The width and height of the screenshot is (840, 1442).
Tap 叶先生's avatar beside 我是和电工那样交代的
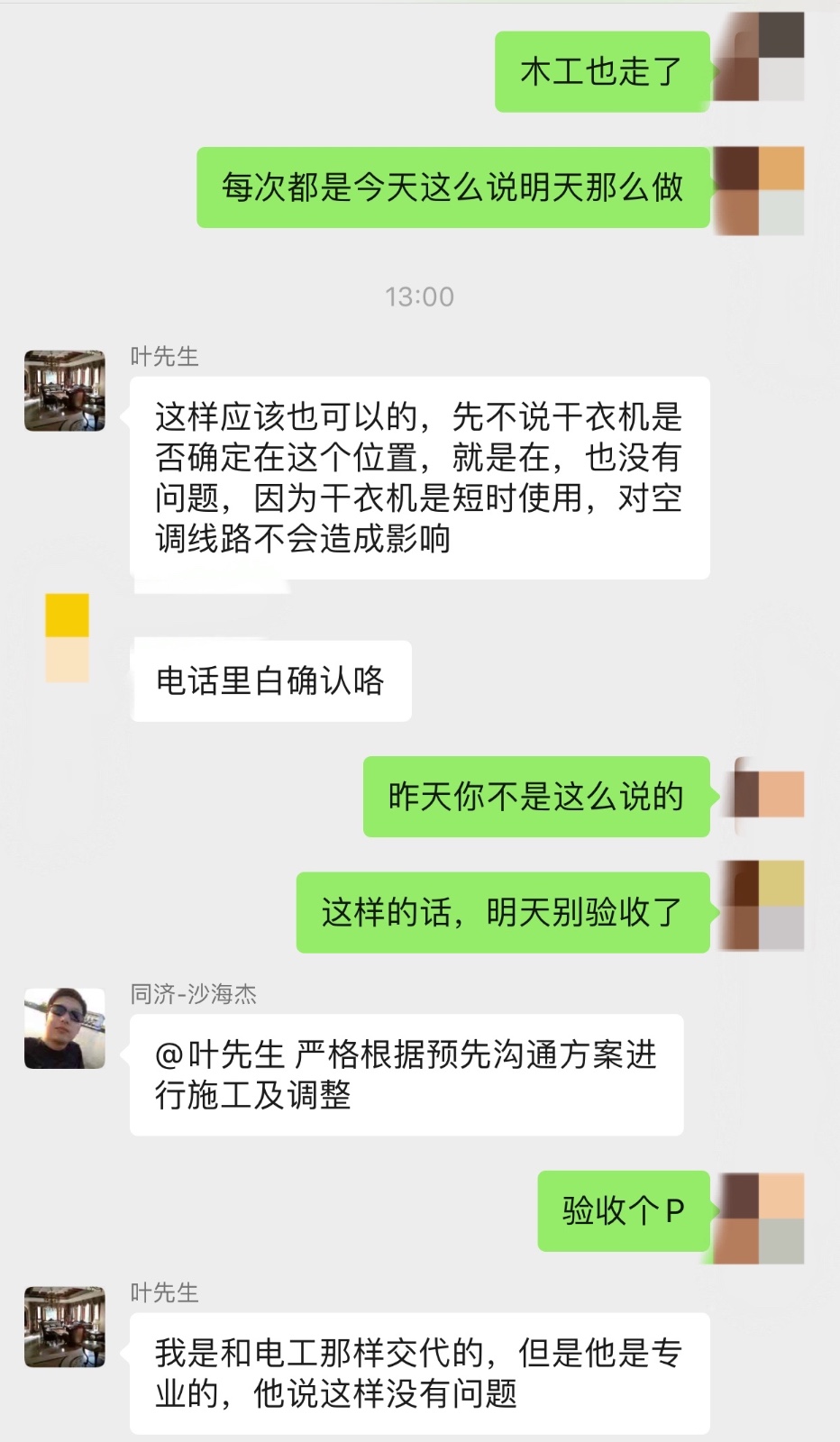coord(64,1327)
